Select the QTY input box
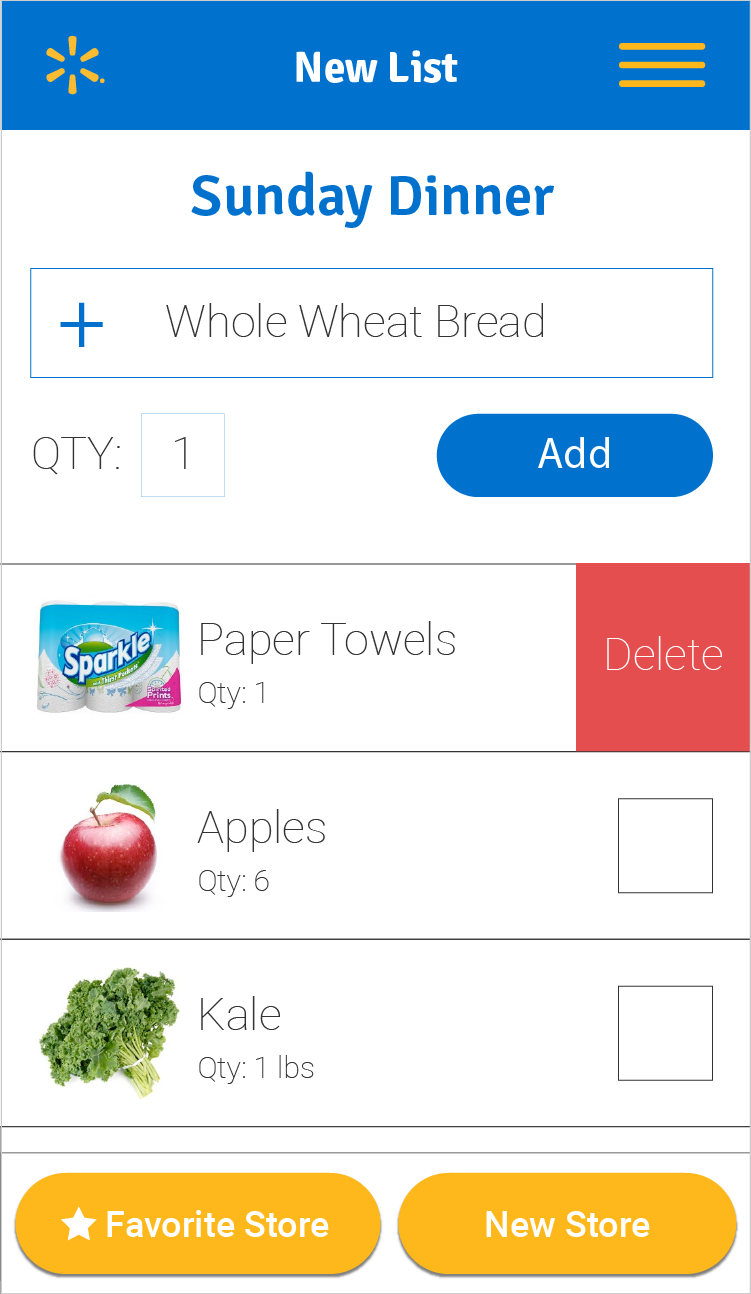 click(x=183, y=454)
